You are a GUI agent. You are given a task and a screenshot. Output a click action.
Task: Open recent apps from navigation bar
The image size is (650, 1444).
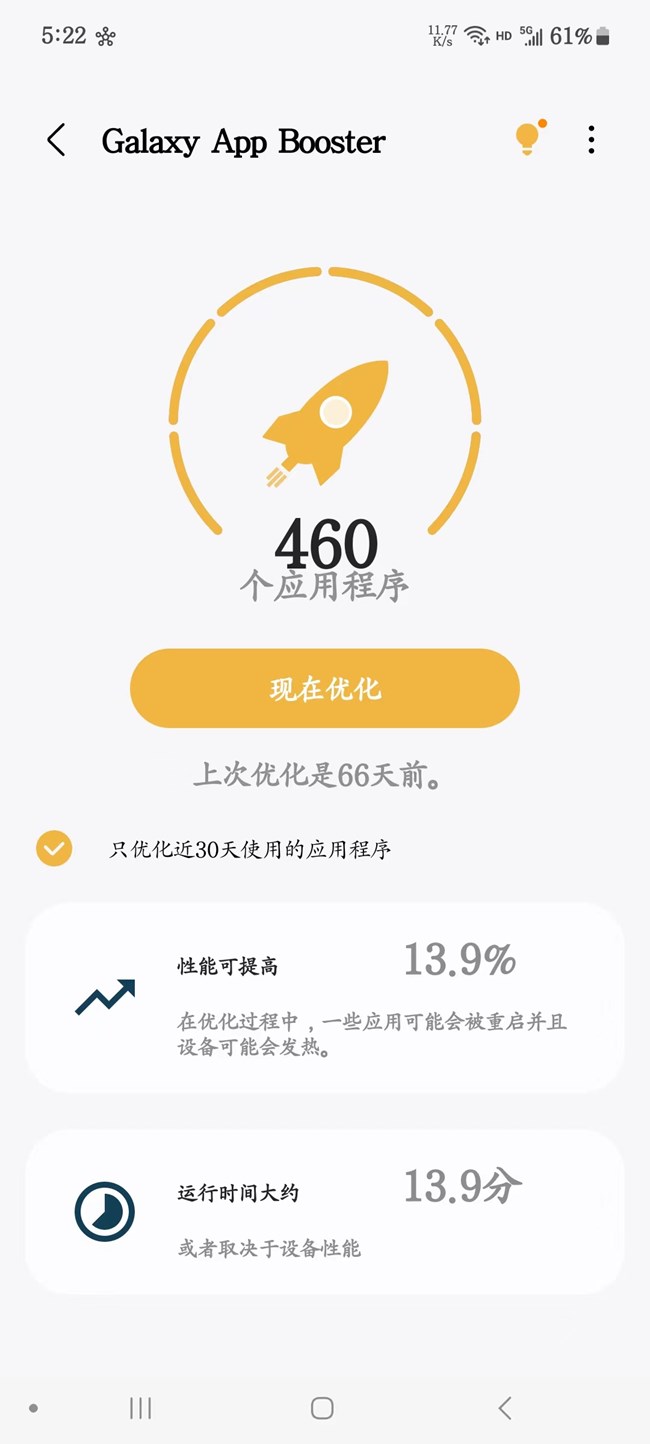click(141, 1408)
